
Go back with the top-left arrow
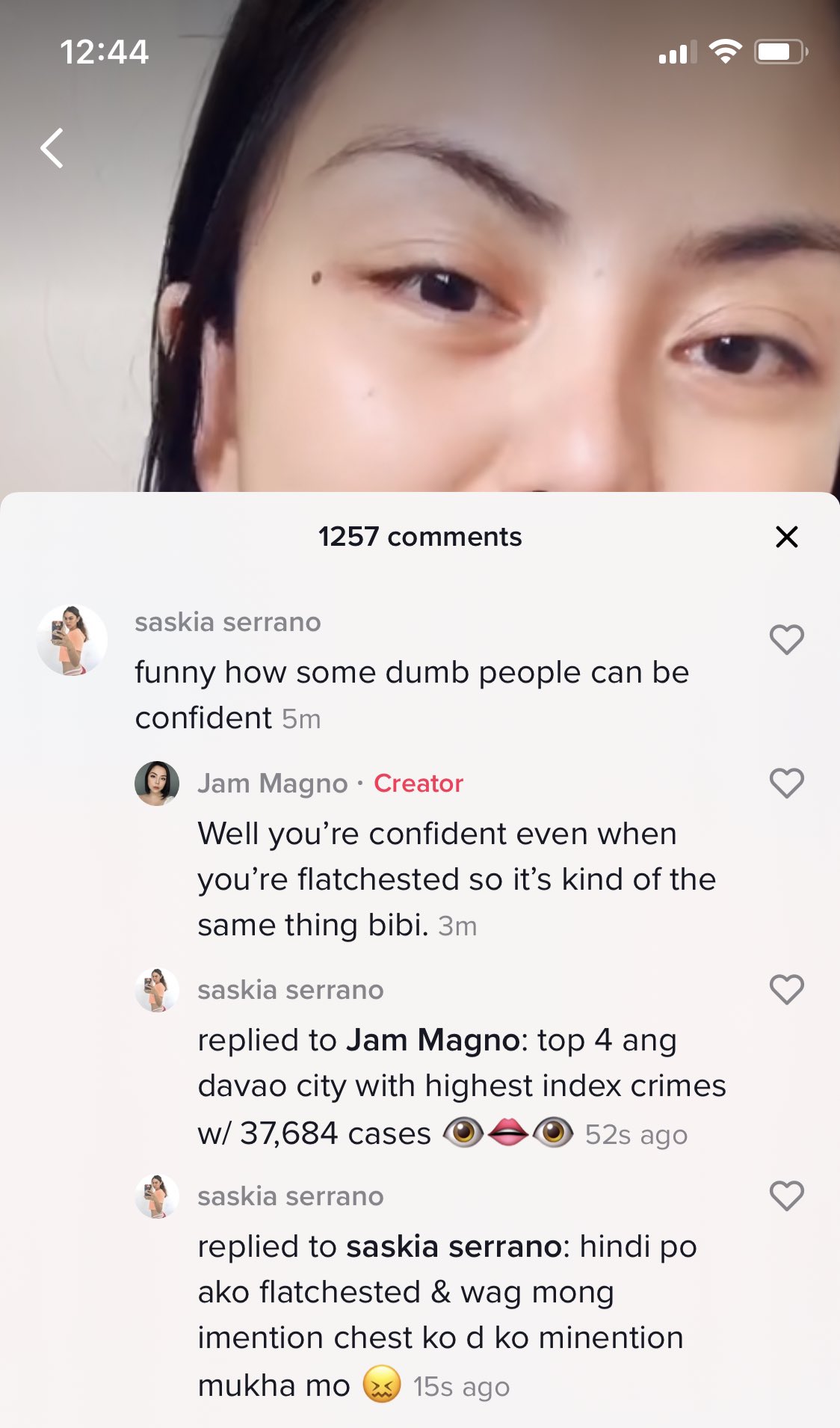(52, 148)
